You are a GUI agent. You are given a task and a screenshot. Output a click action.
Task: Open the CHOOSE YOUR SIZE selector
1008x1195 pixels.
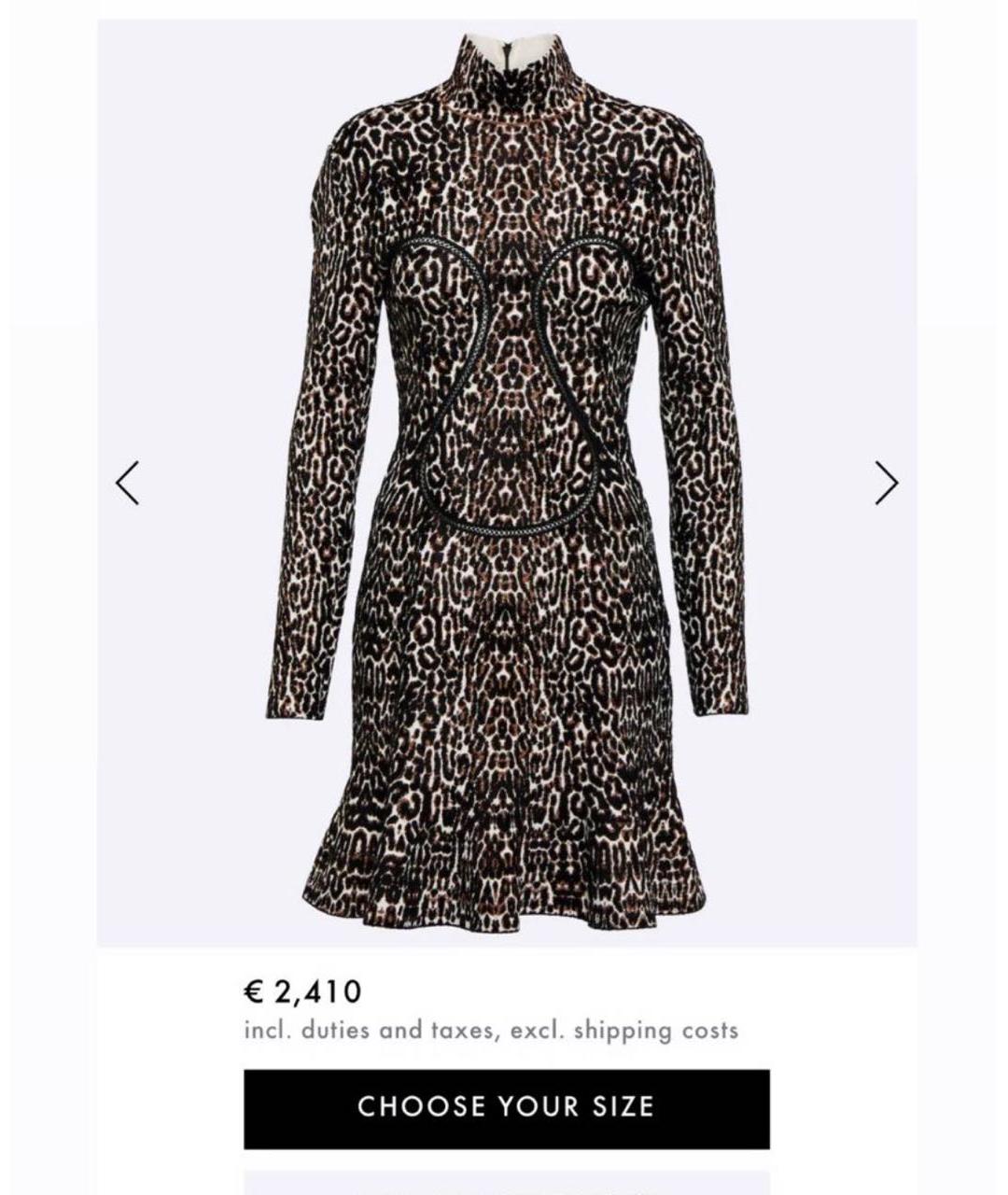coord(509,1107)
